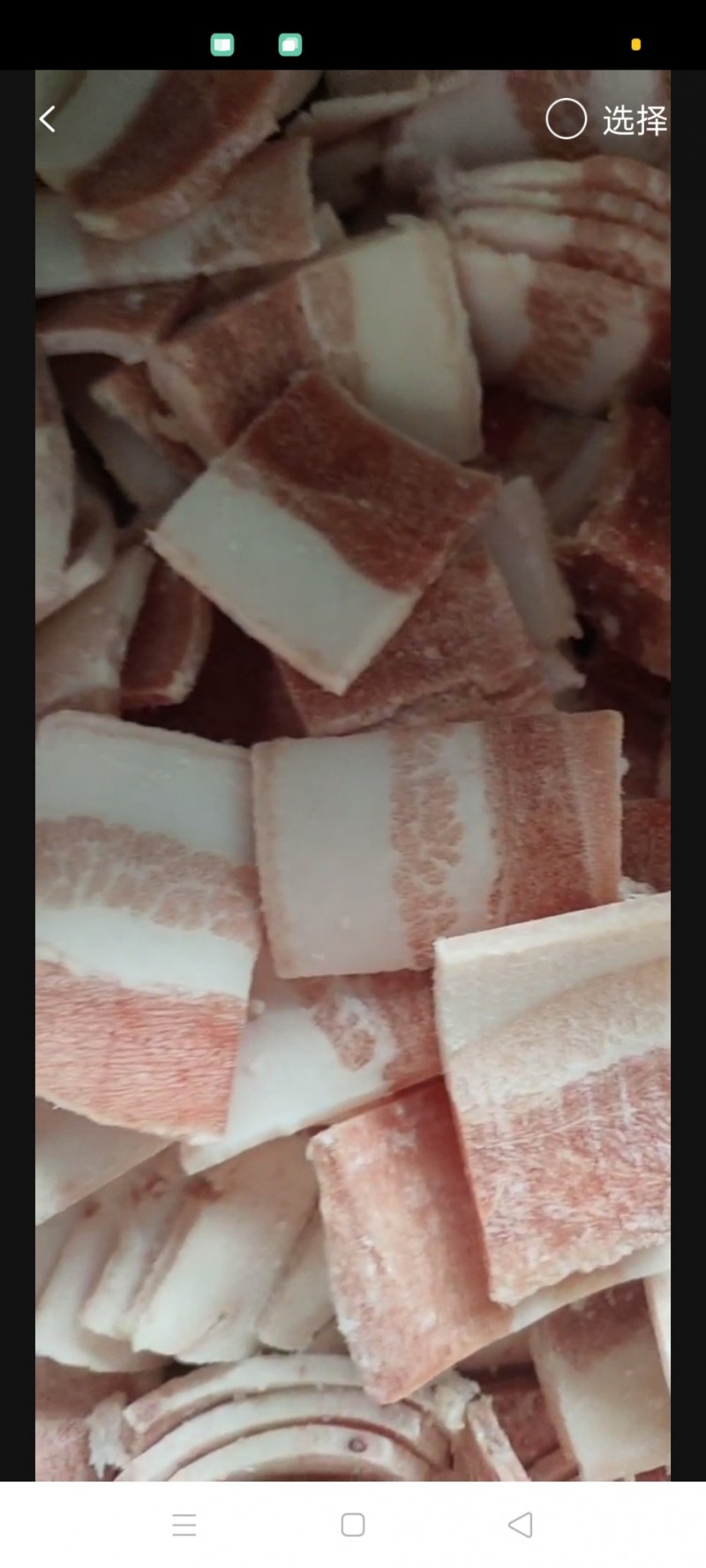Tap the system home button
The width and height of the screenshot is (706, 1568).
tap(353, 1525)
